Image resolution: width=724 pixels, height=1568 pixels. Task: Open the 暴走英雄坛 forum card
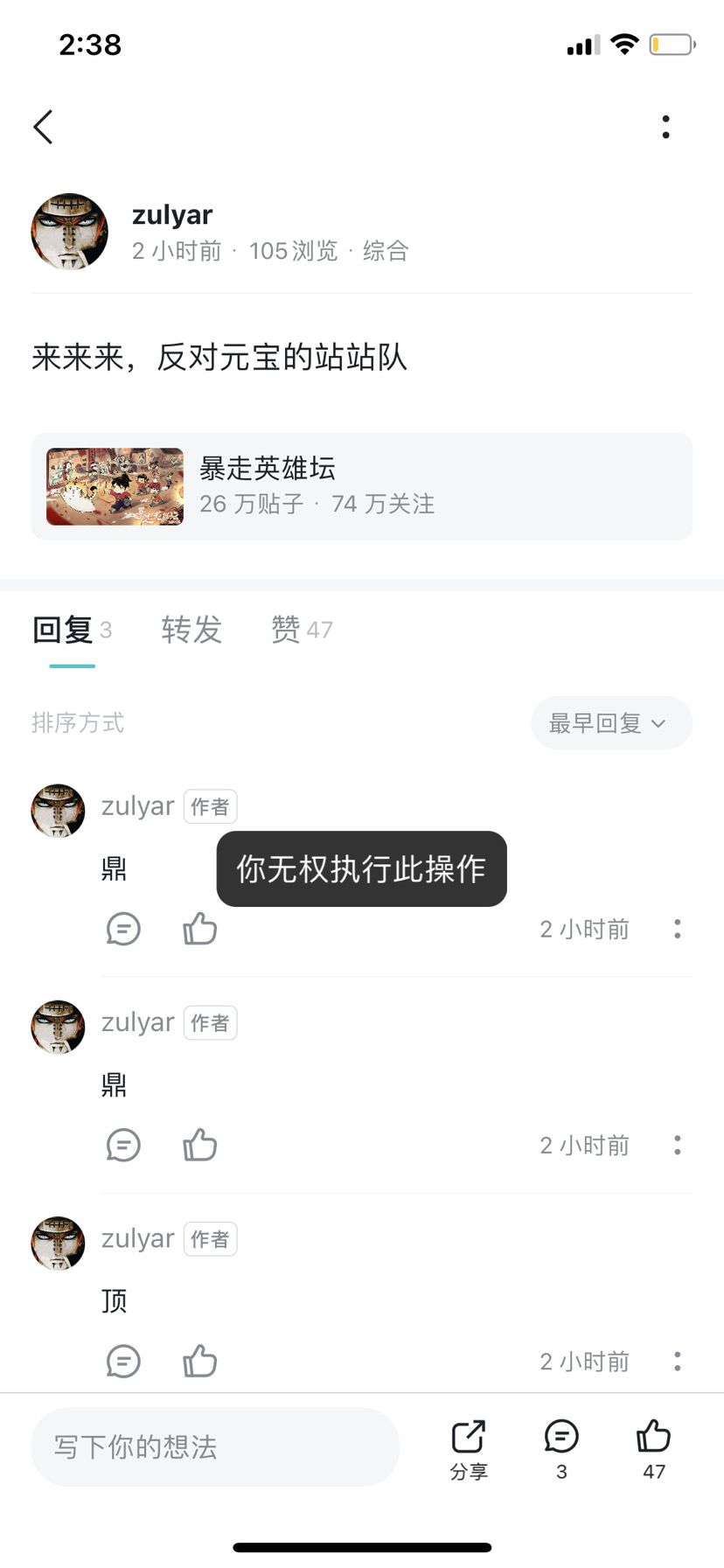pos(361,486)
